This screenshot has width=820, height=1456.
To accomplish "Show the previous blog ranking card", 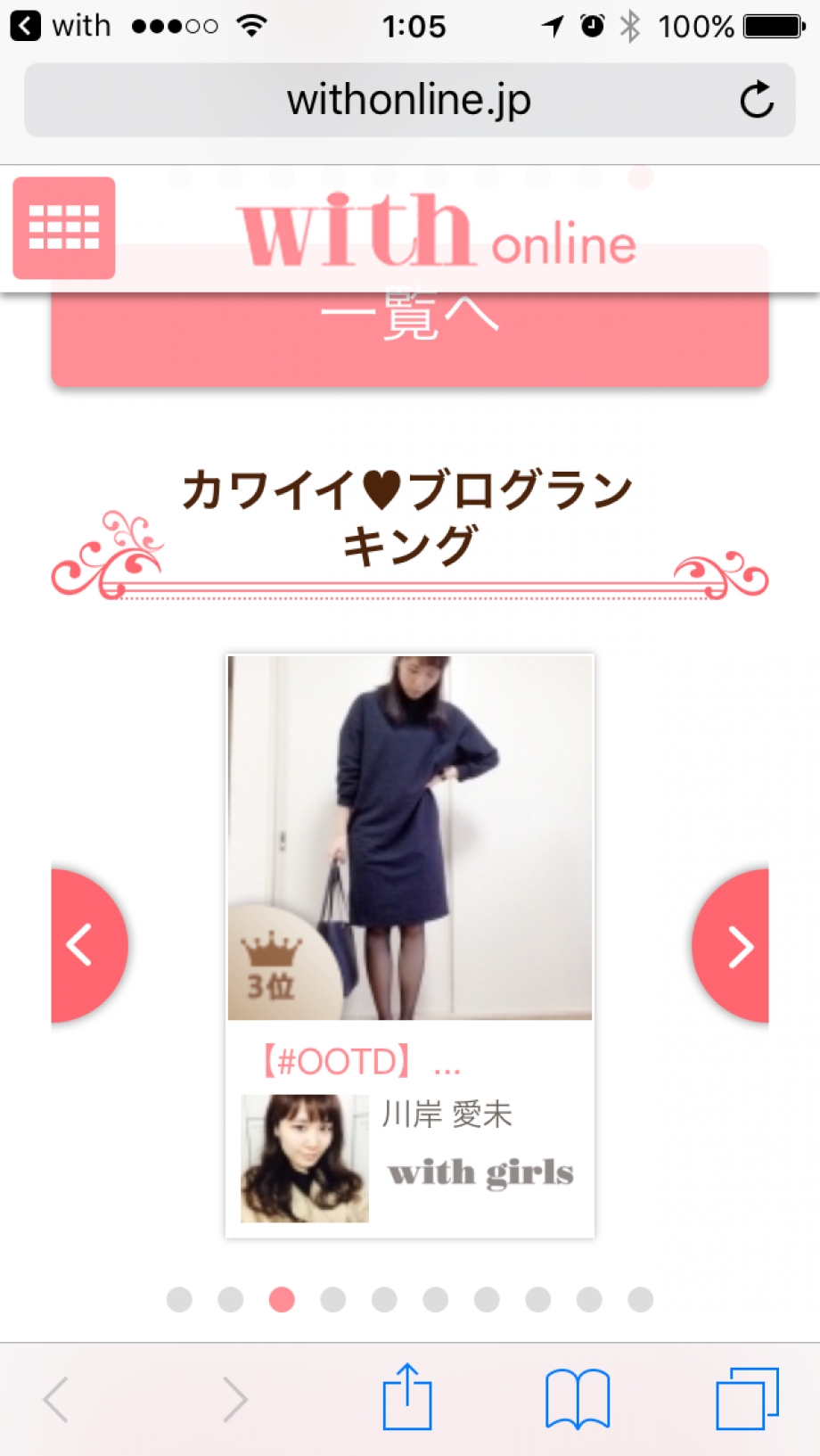I will coord(86,945).
